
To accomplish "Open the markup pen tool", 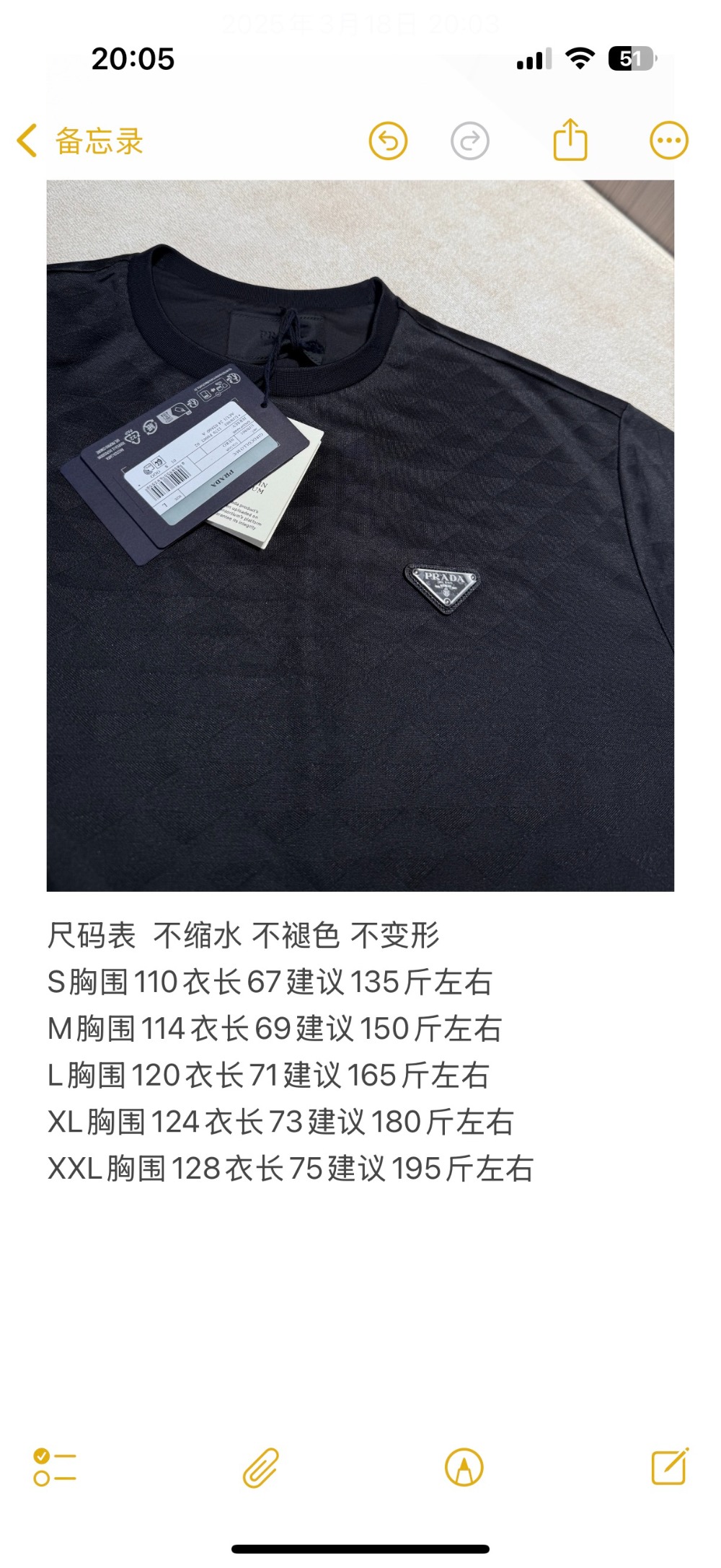I will (464, 1468).
